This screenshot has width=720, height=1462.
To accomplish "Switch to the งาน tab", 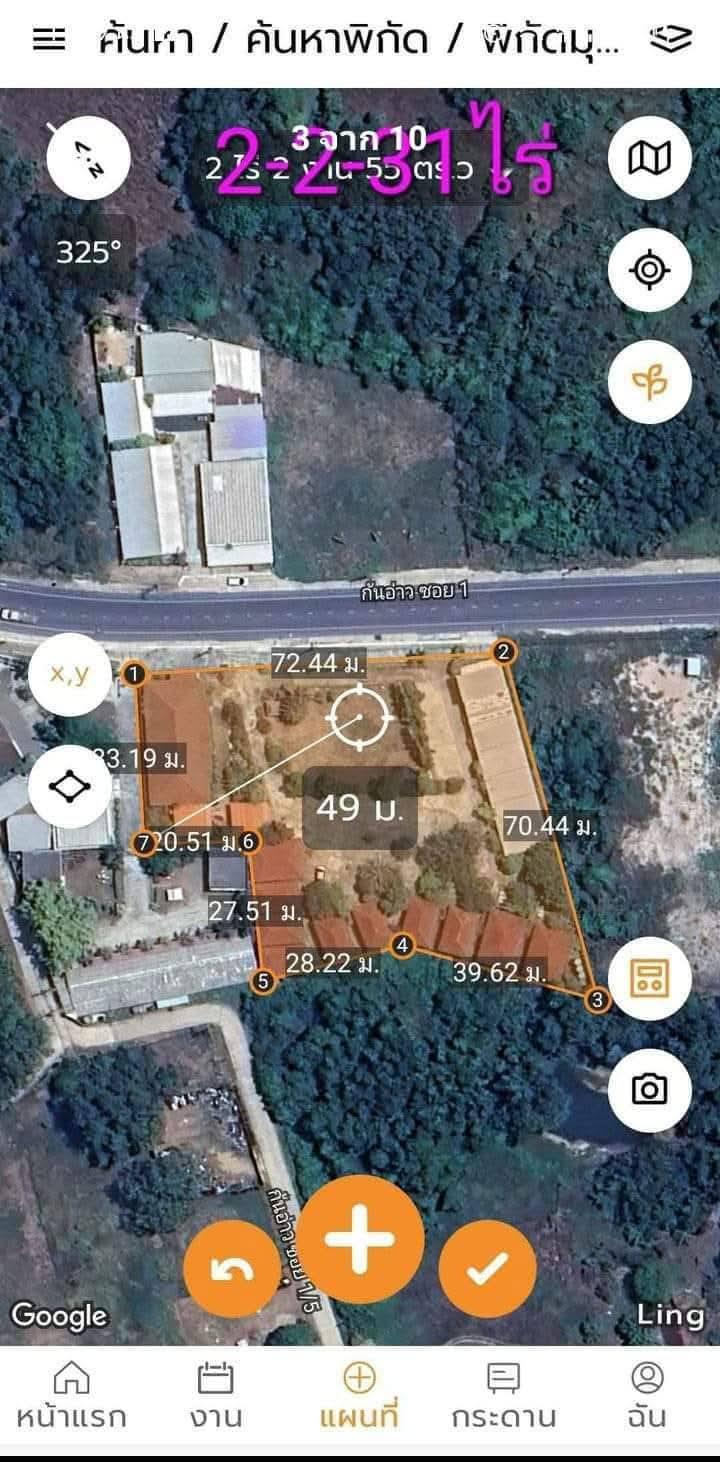I will click(216, 1396).
